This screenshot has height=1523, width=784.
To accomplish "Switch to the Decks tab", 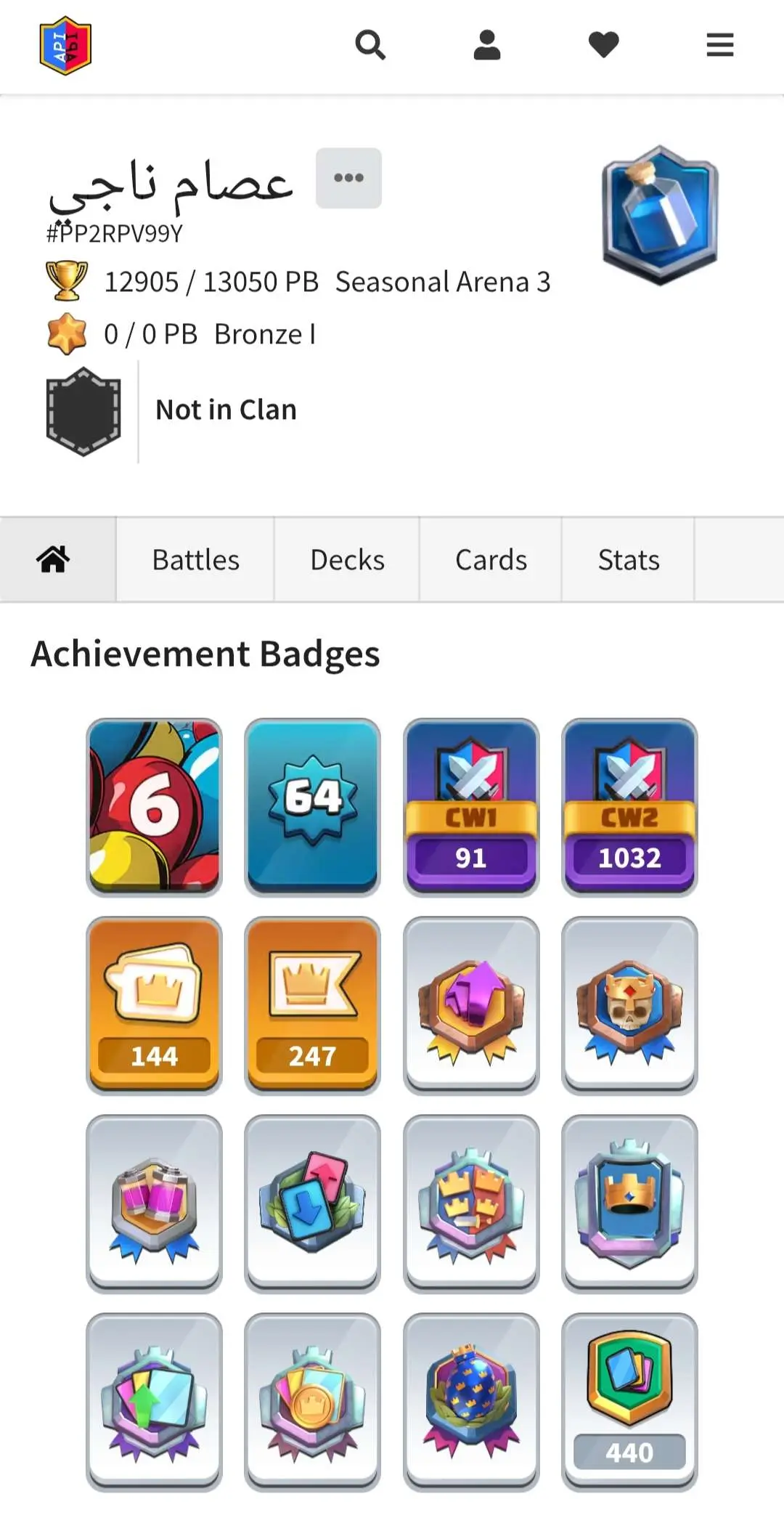I will (347, 560).
